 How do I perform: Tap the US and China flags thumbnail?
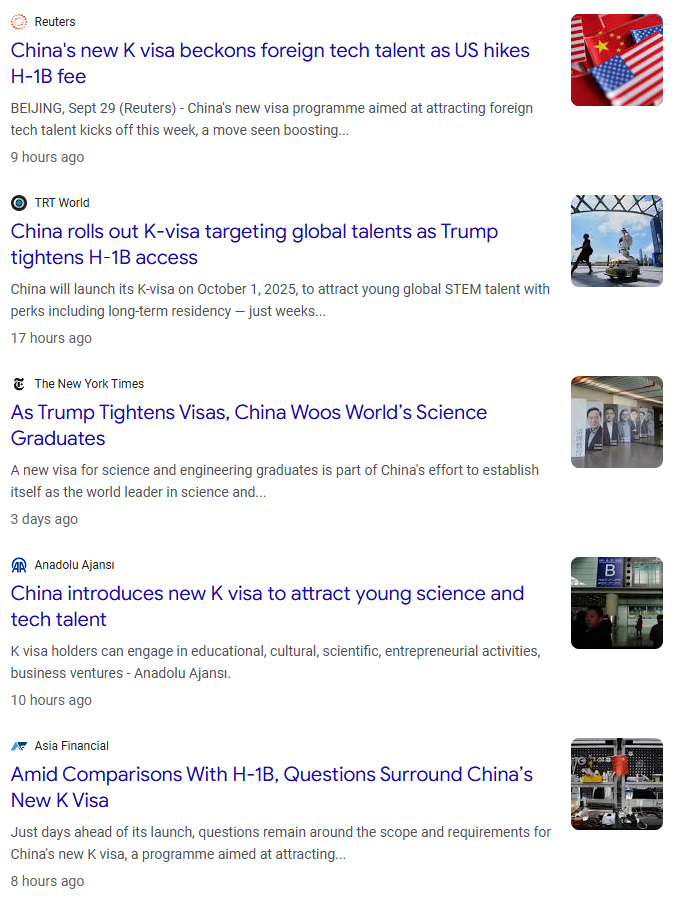pyautogui.click(x=616, y=60)
